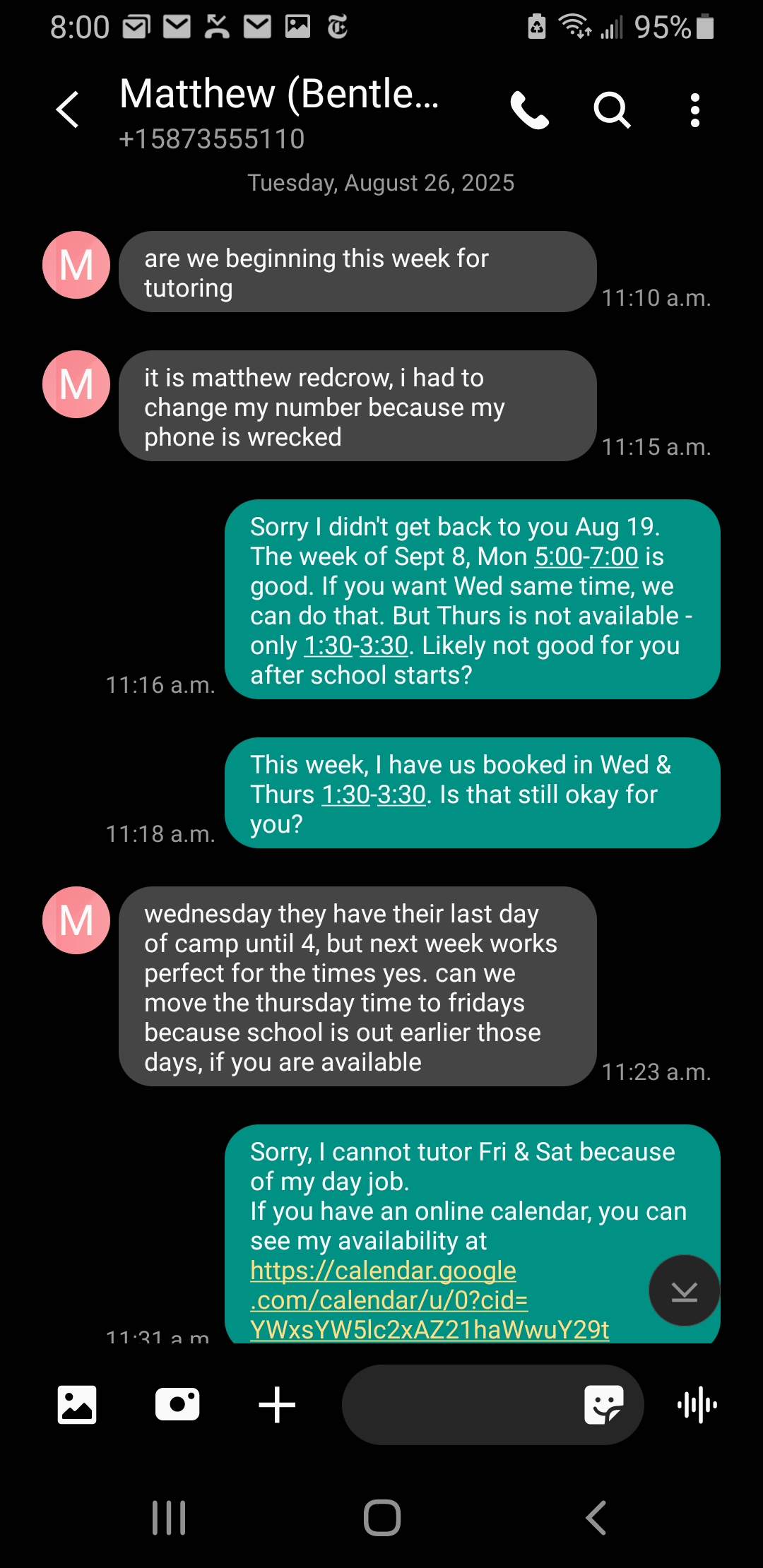Screen dimensions: 763x1568
Task: Go back to the conversations list
Action: tap(68, 109)
